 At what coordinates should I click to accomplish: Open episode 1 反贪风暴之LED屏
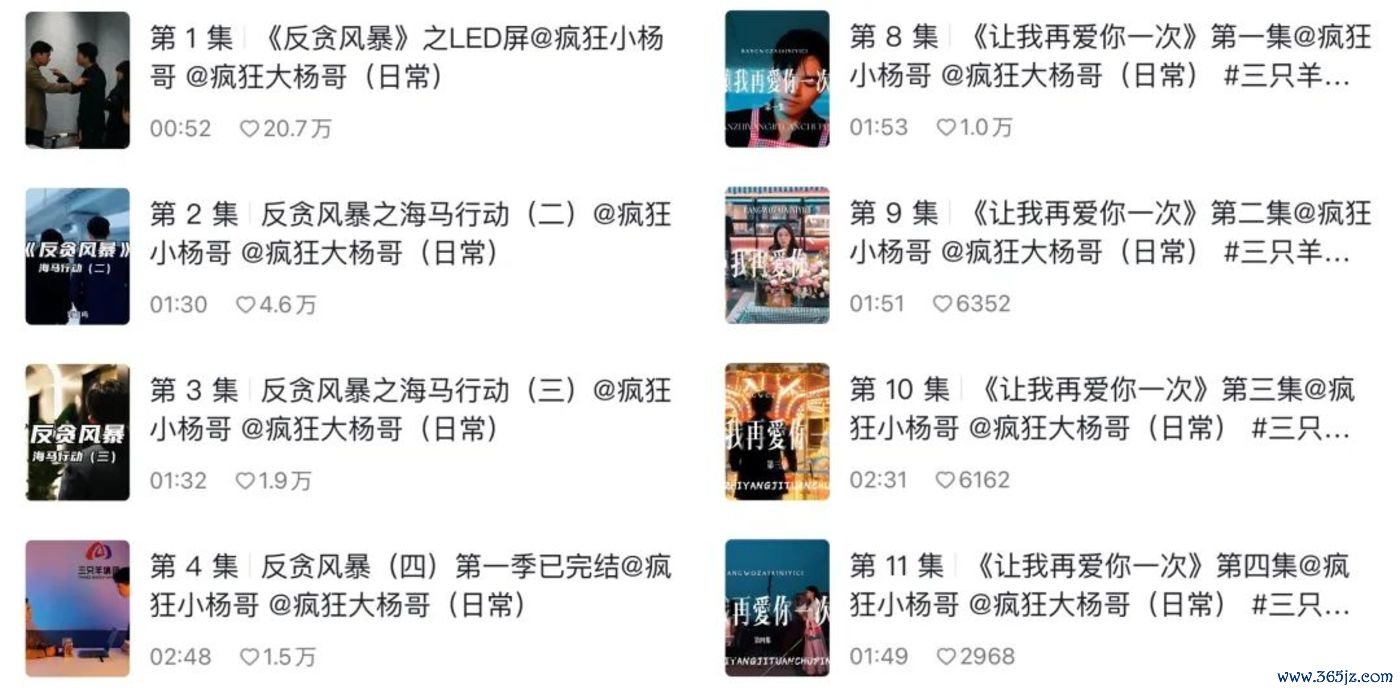point(405,58)
